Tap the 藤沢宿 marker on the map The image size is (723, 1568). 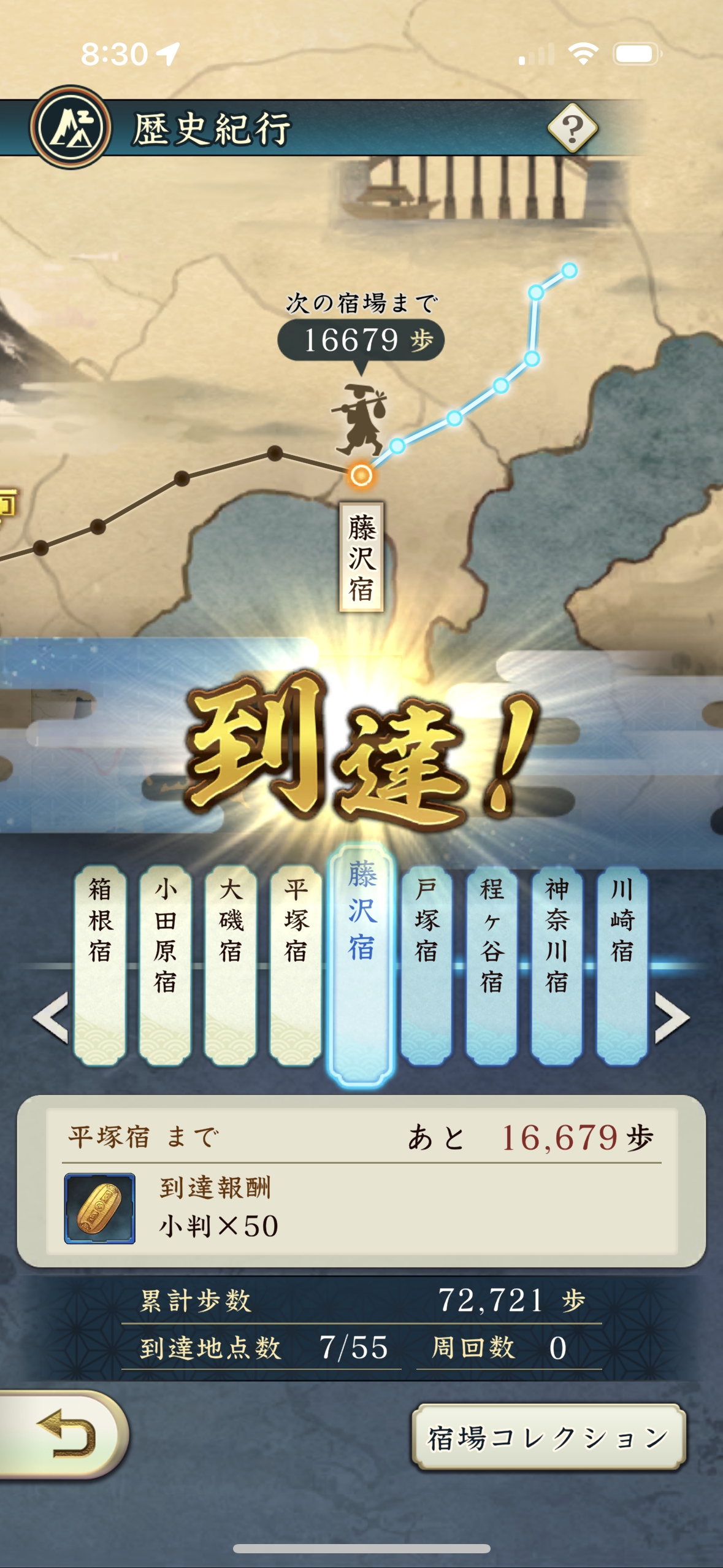point(361,475)
